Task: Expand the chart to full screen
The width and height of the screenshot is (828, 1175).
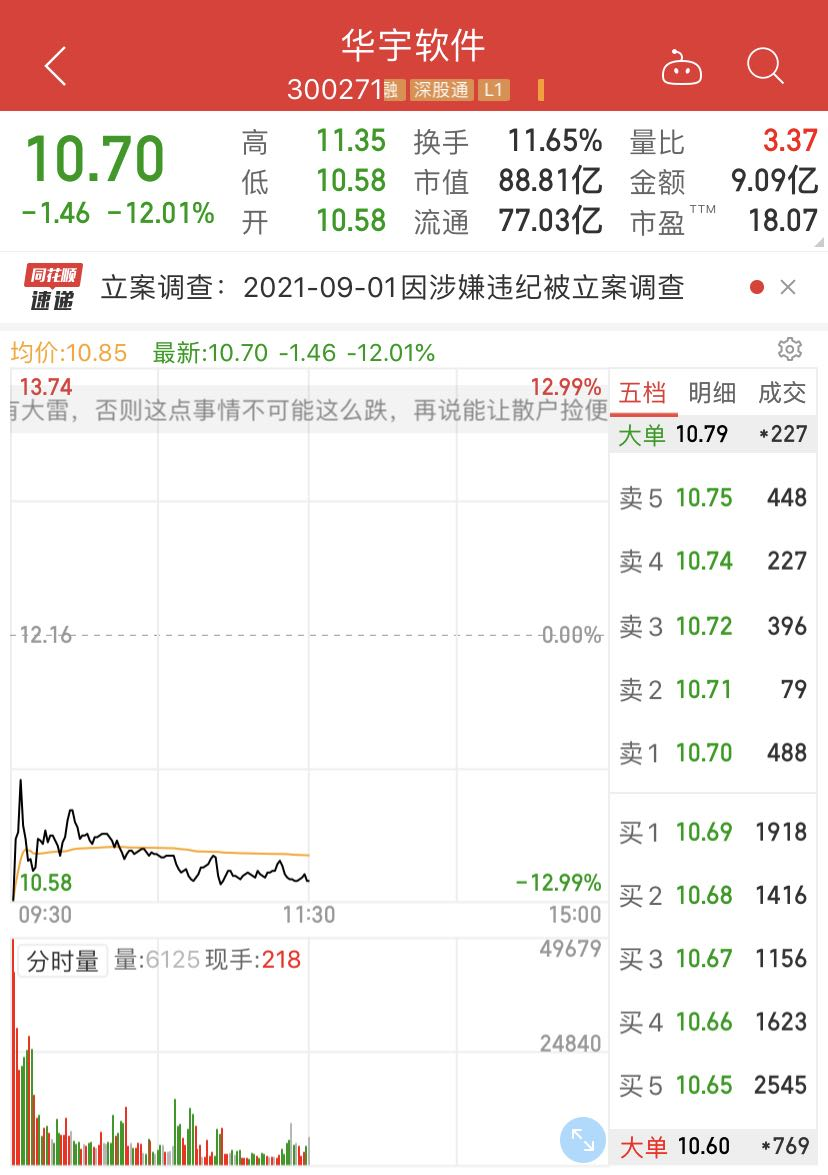Action: pyautogui.click(x=582, y=1140)
